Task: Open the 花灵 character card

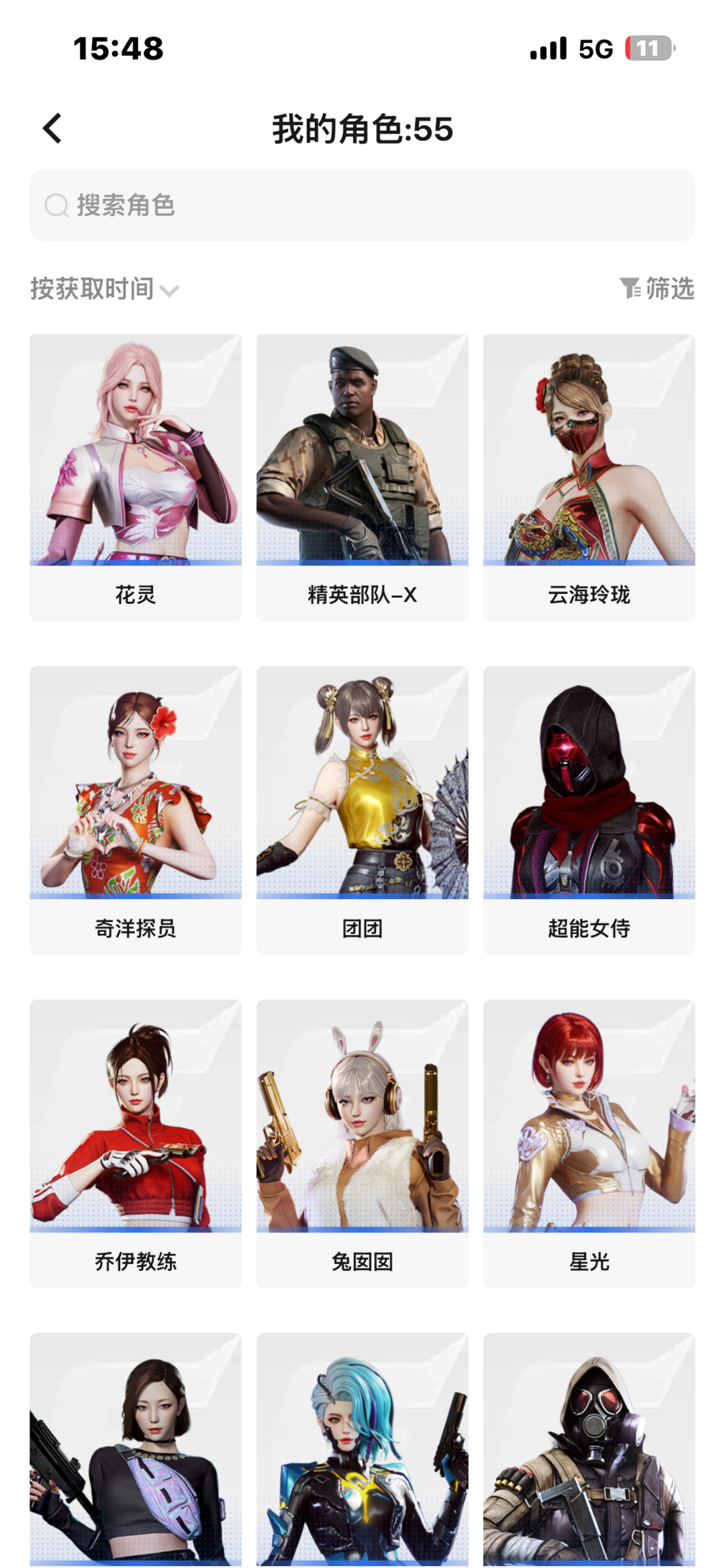Action: (x=136, y=478)
